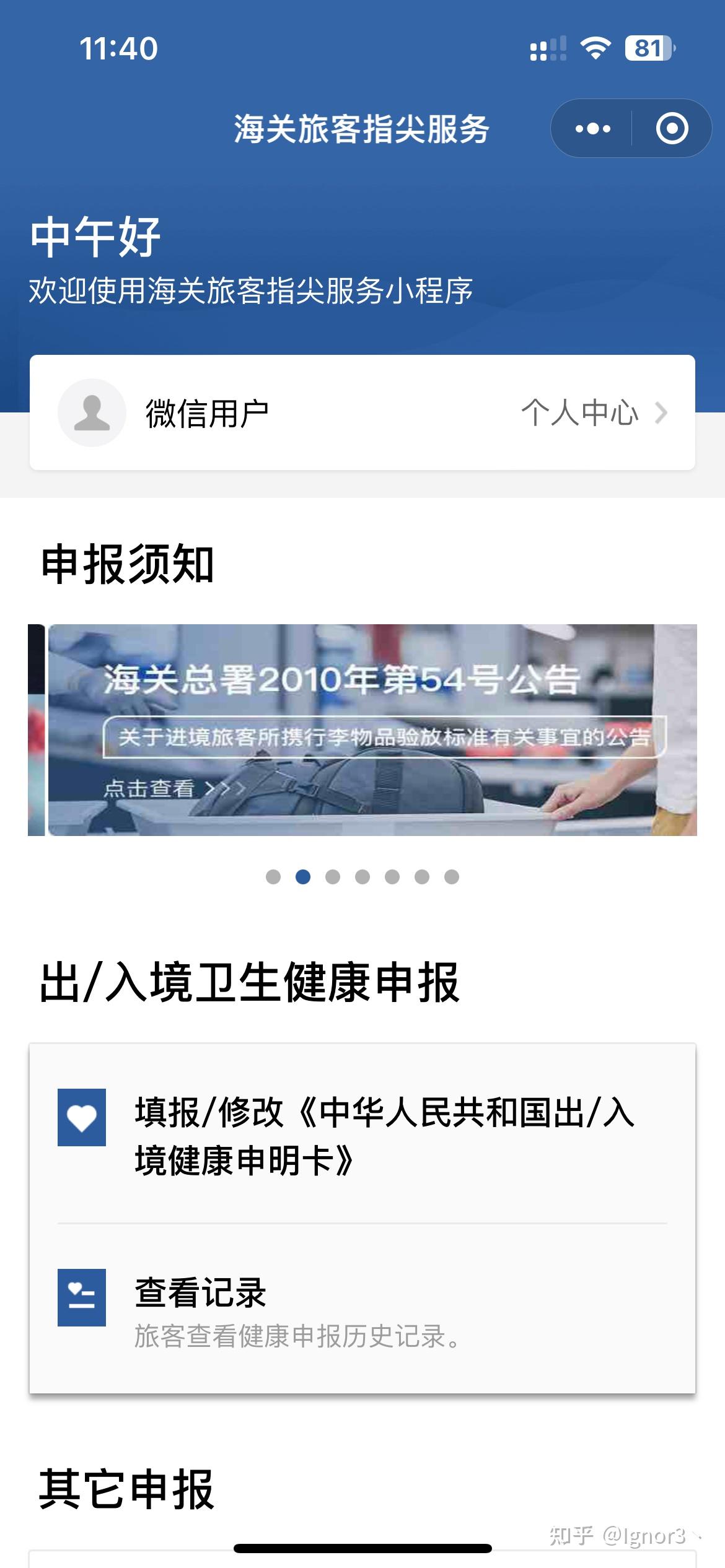Image resolution: width=725 pixels, height=1568 pixels.
Task: Open the 海关总署2010年第54号公告 banner
Action: point(372,730)
